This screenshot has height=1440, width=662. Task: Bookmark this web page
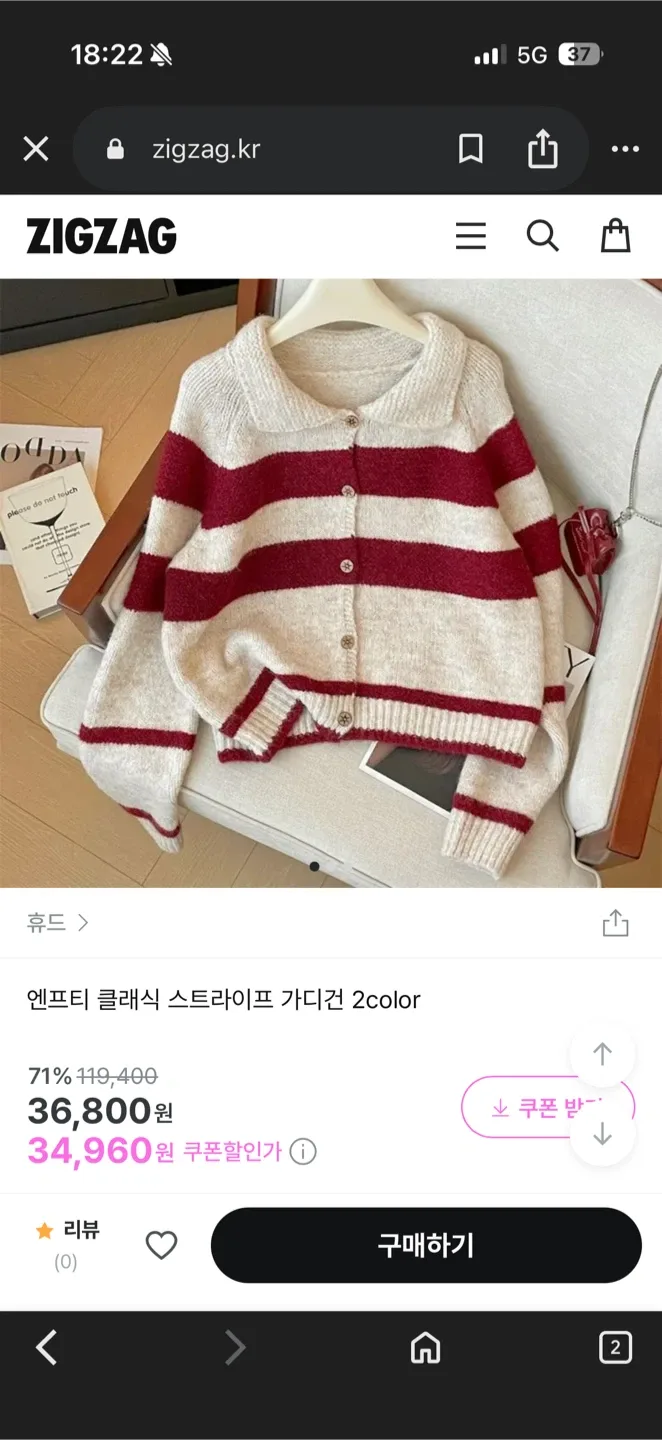click(x=470, y=150)
